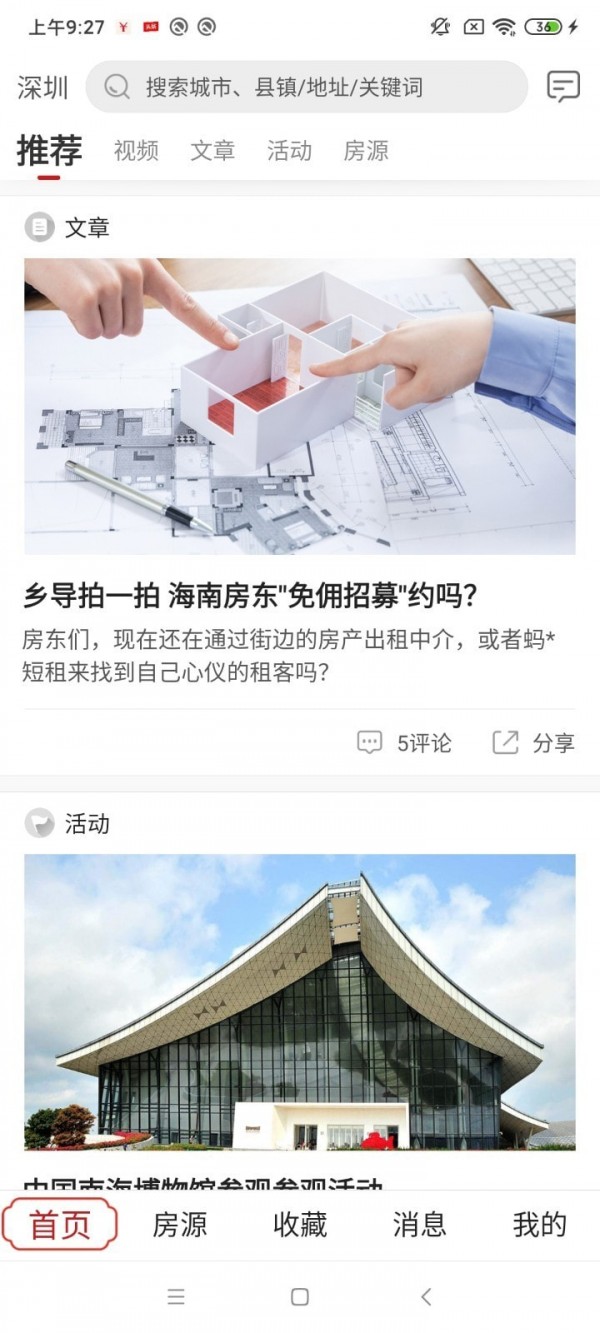The image size is (600, 1333).
Task: Switch to the 收藏 section
Action: pos(300,1225)
